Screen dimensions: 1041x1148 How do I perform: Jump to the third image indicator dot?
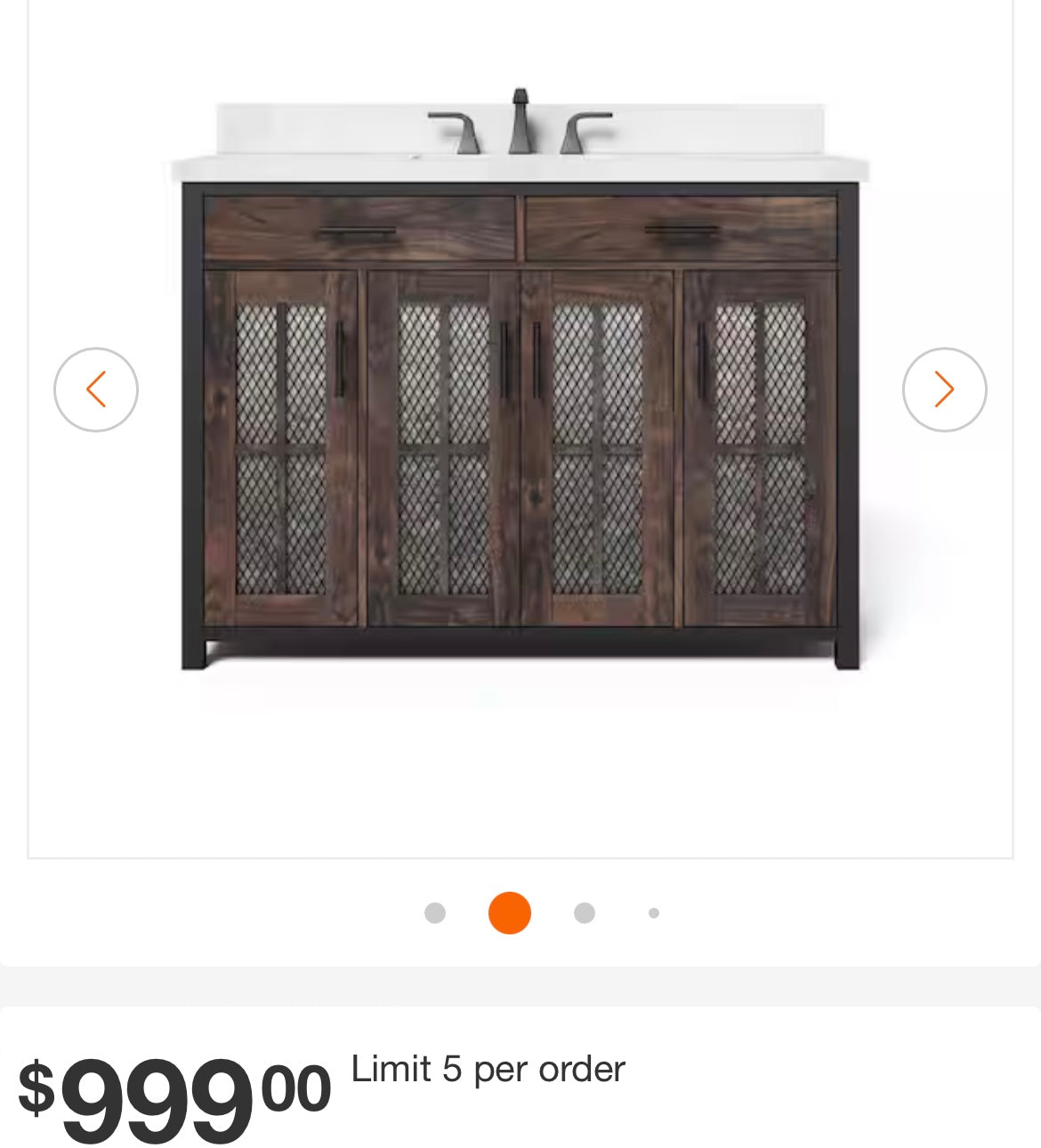click(x=583, y=912)
